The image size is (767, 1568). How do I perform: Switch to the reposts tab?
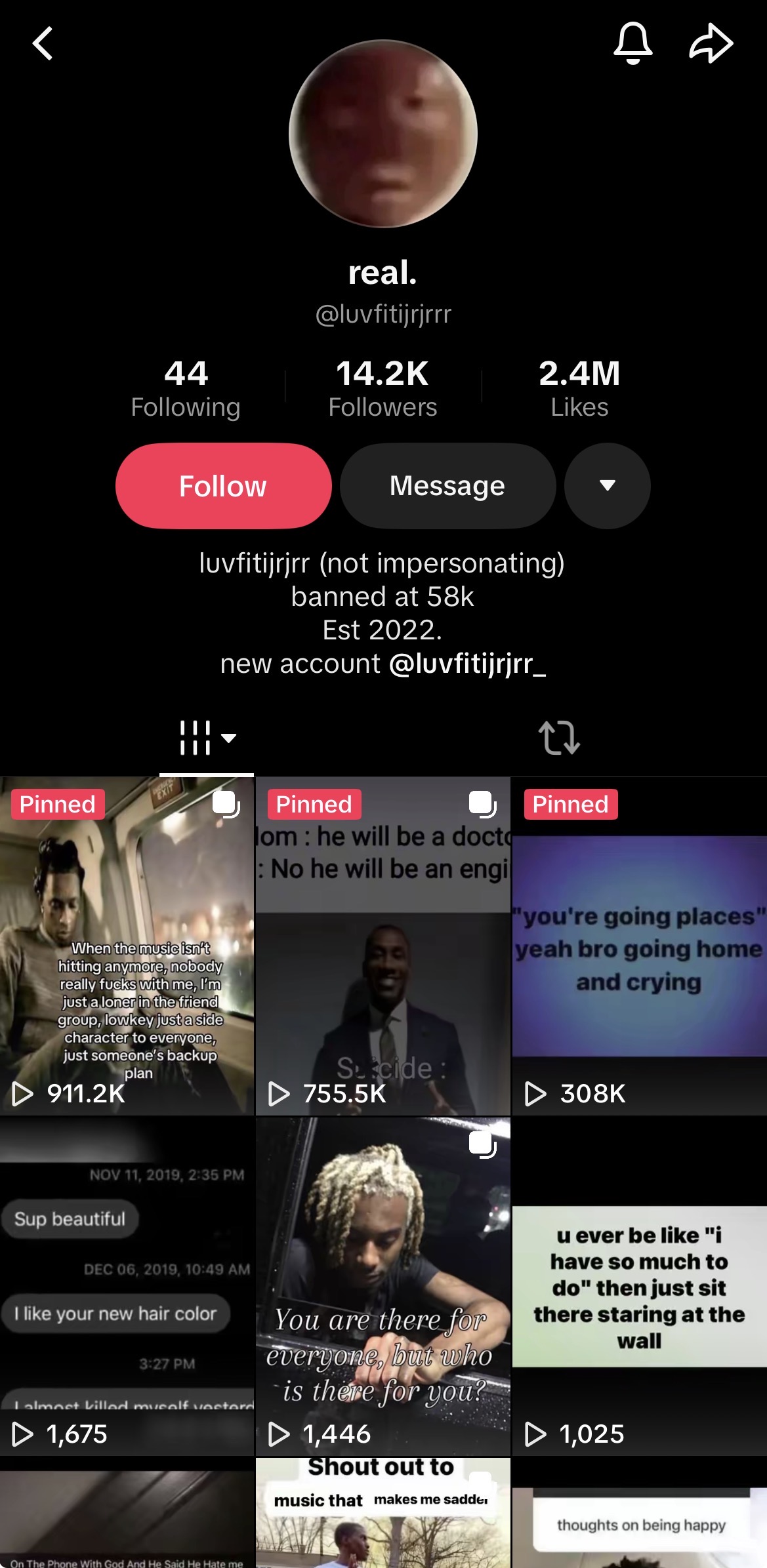559,738
